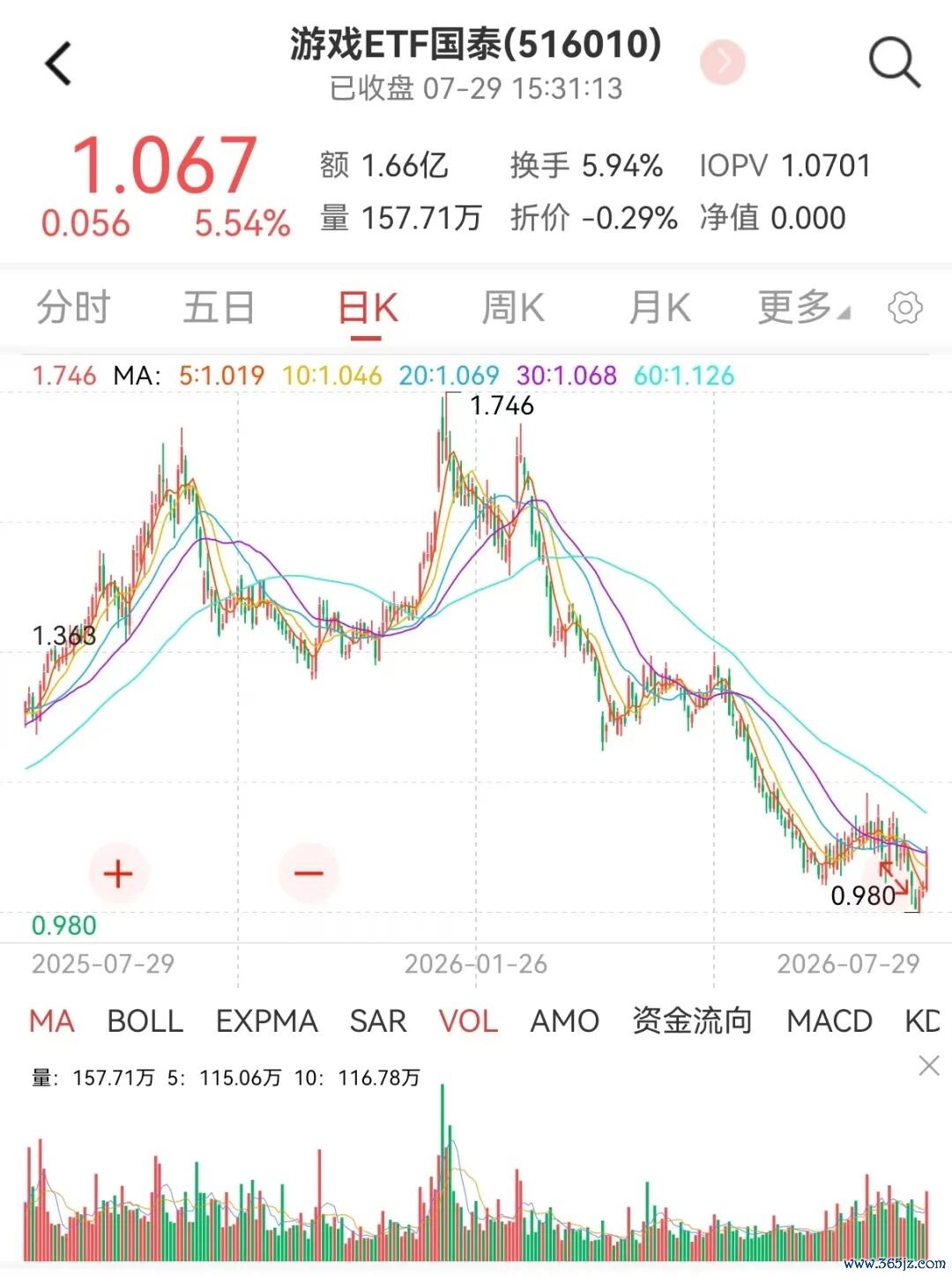This screenshot has width=952, height=1277.
Task: Close the volume sub-chart panel
Action: point(929,1066)
